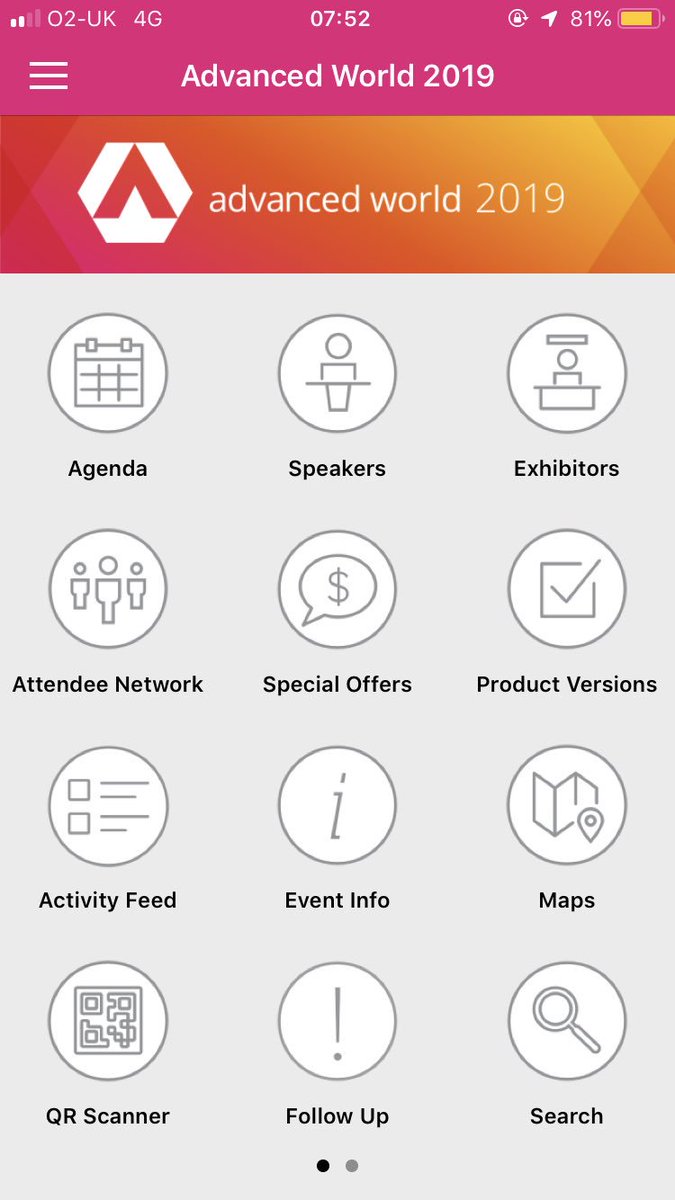Open the Follow Up section
The image size is (675, 1200).
(x=337, y=1021)
